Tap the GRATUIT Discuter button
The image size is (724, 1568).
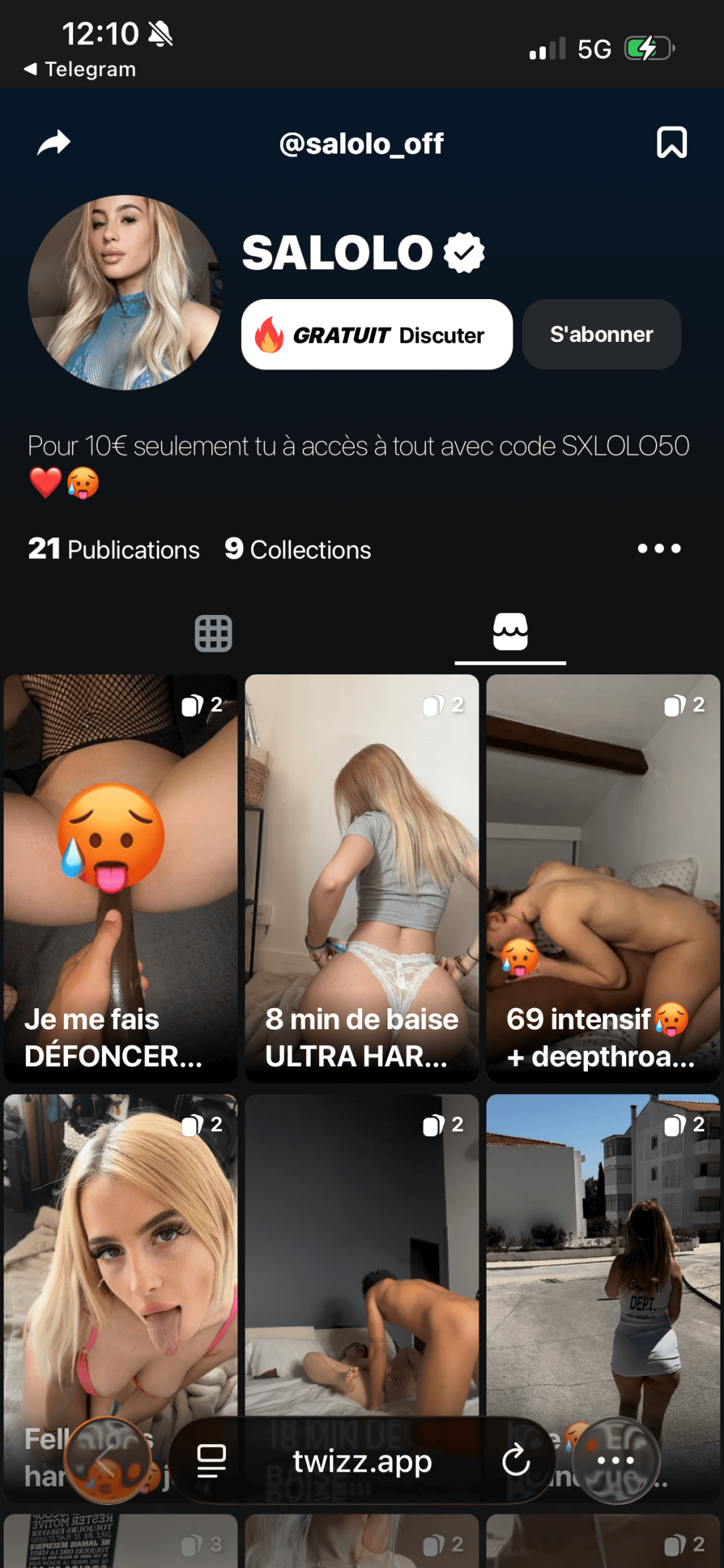[376, 335]
